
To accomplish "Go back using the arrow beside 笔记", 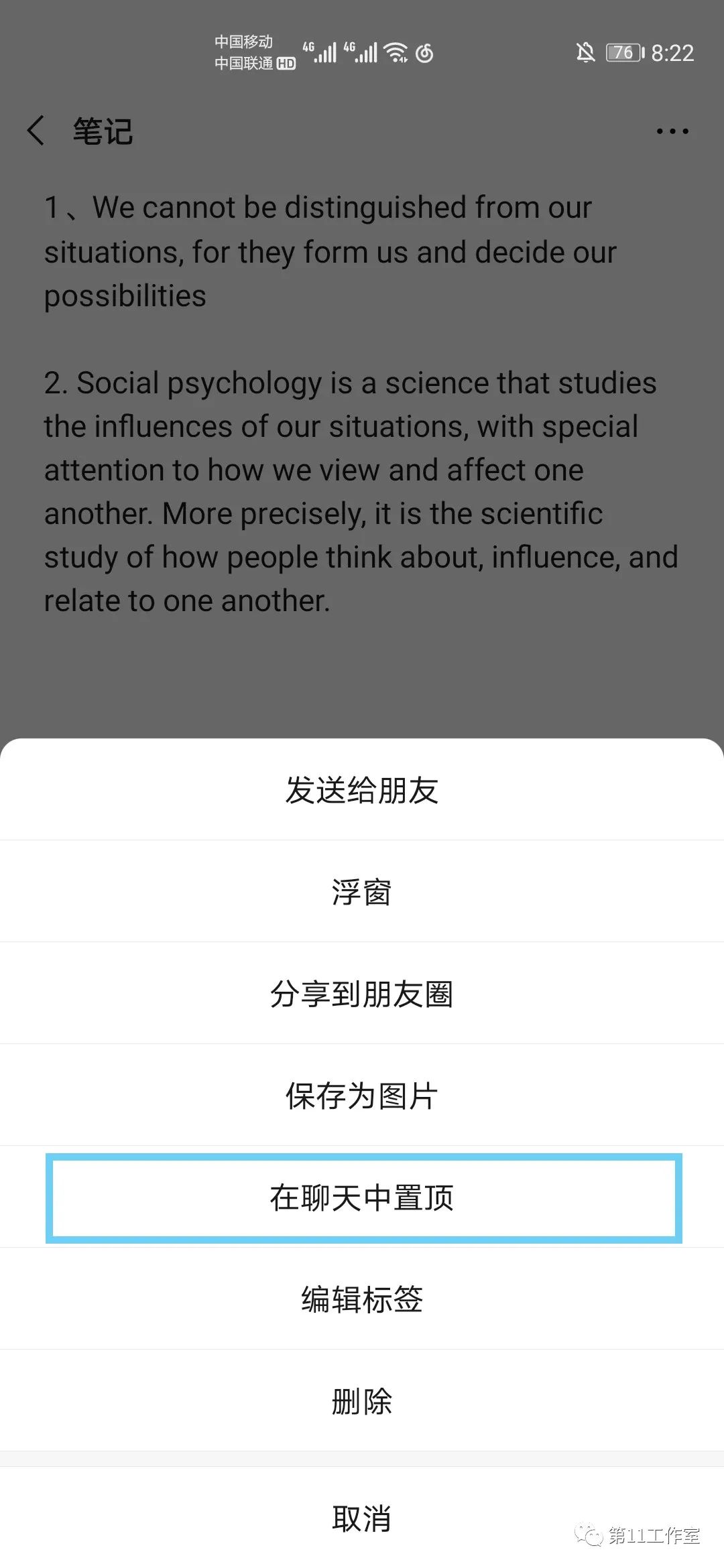I will pos(36,130).
